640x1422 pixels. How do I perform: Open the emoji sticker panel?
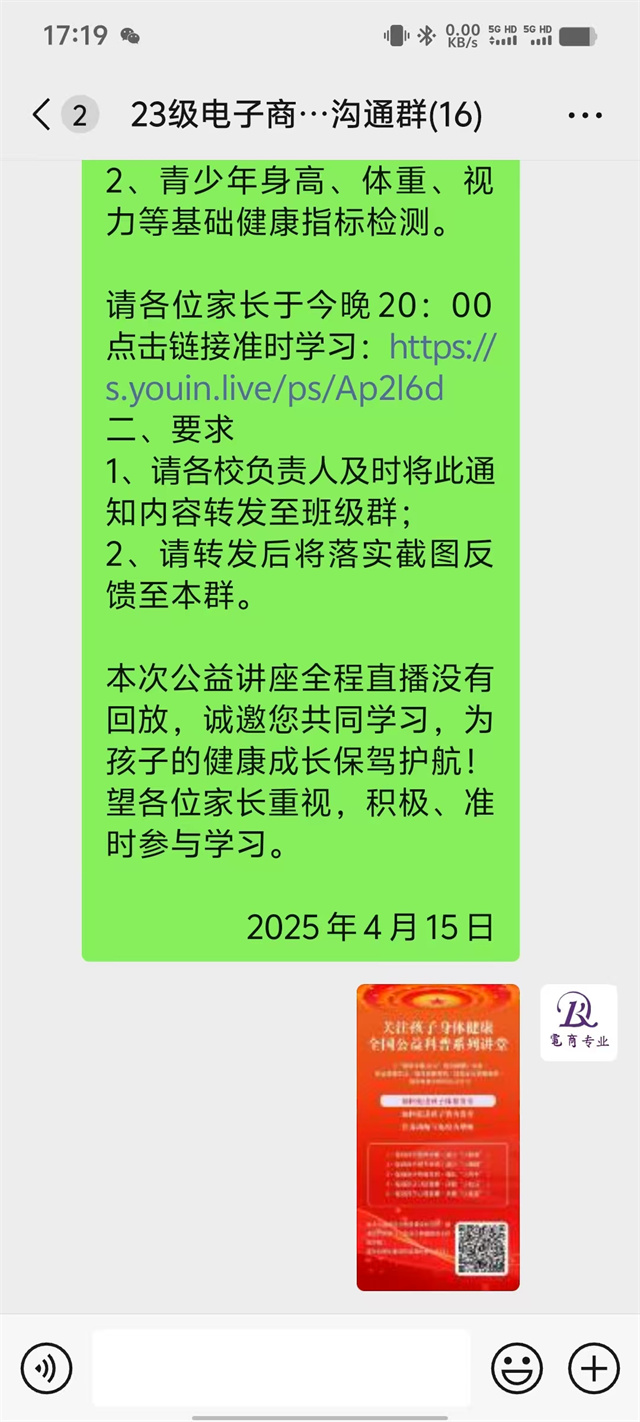tap(517, 1367)
